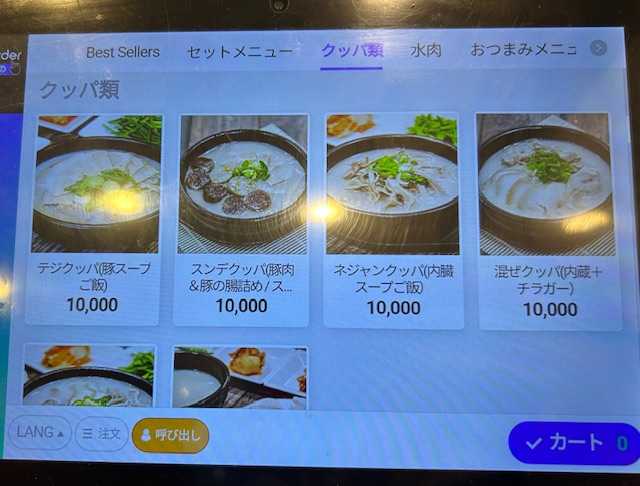The height and width of the screenshot is (486, 640).
Task: Switch to the 水肉 tab
Action: (x=426, y=51)
